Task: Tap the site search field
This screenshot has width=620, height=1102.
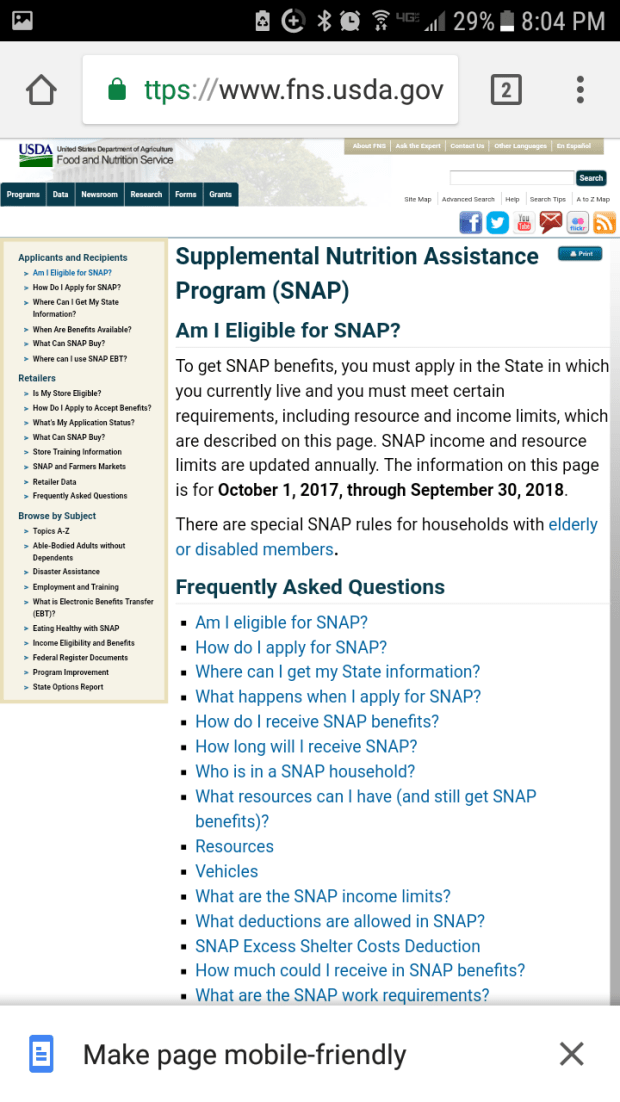Action: point(511,178)
